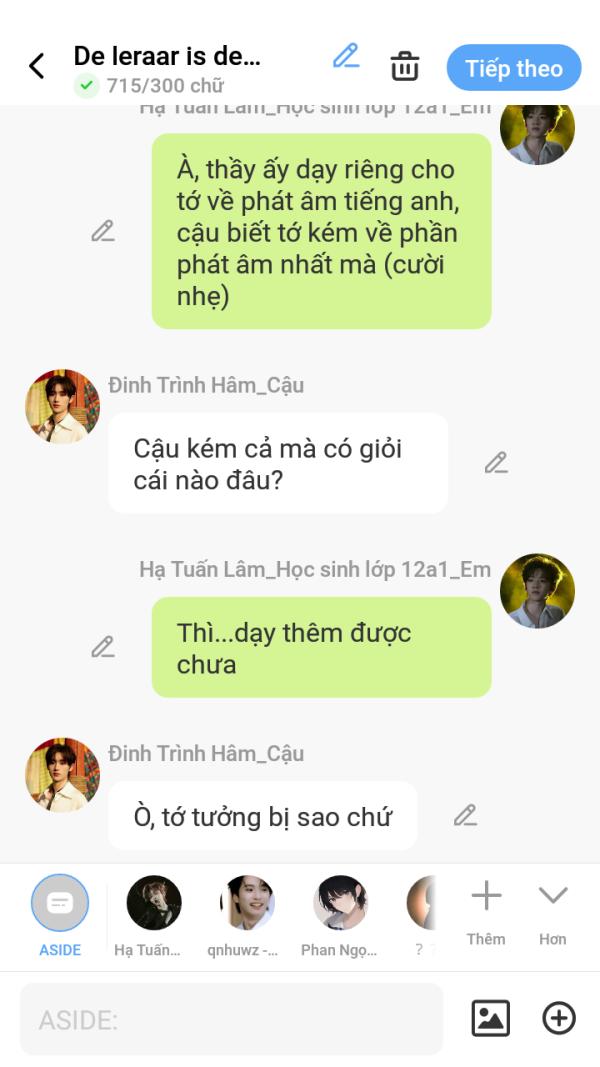Image resolution: width=600 pixels, height=1067 pixels.
Task: Choose the qnhuwz character avatar
Action: click(247, 904)
